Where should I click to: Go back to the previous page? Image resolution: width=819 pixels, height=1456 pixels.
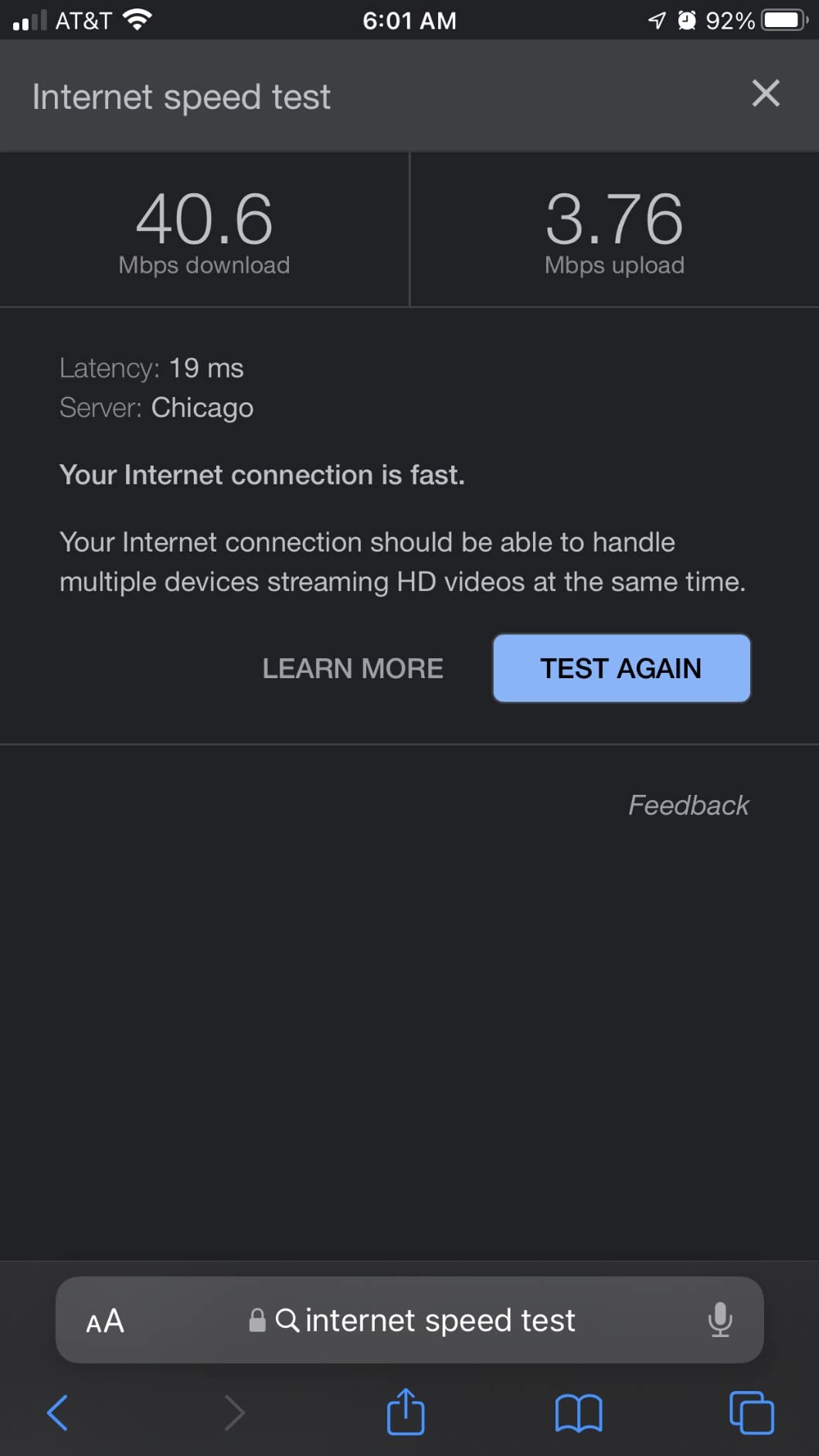[x=58, y=1413]
